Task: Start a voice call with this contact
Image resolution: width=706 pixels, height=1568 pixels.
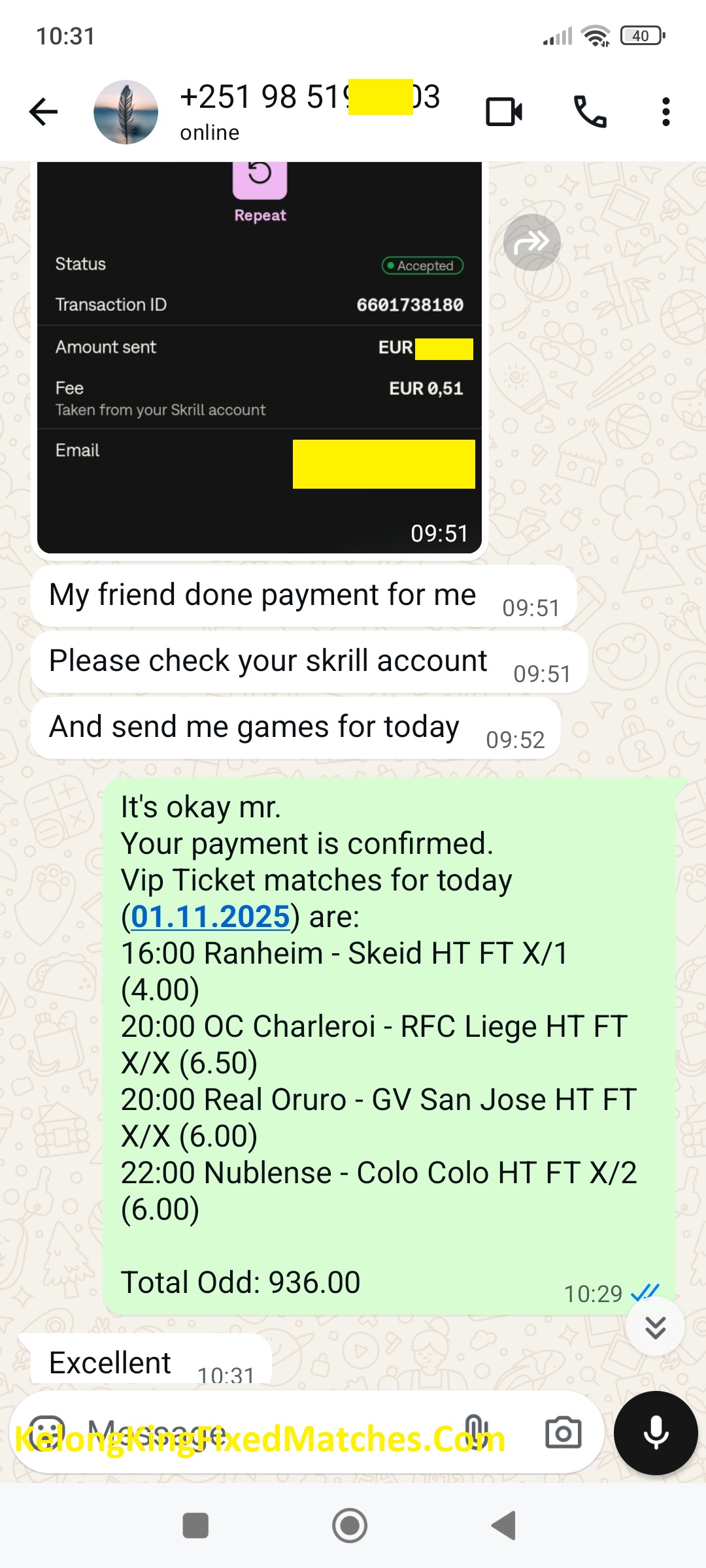Action: [x=590, y=112]
